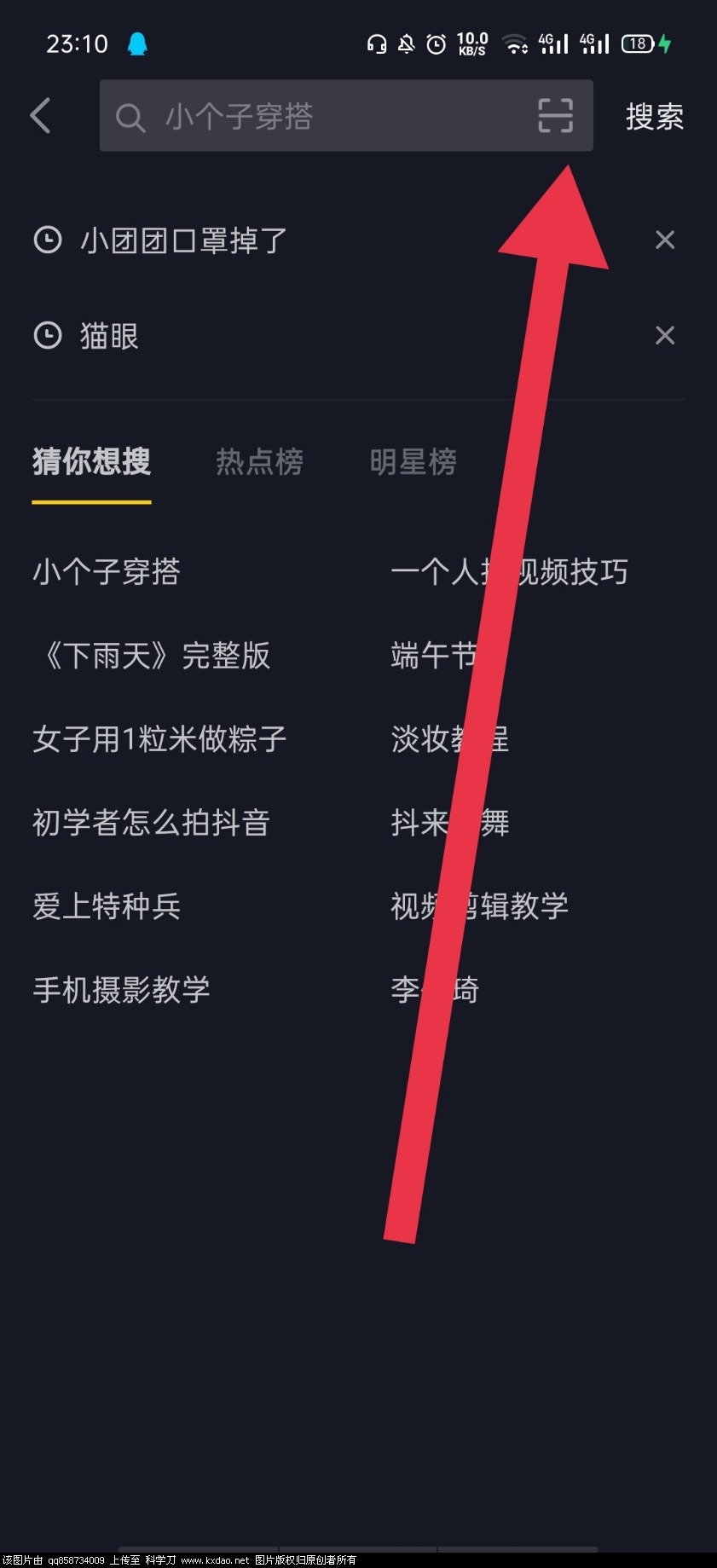This screenshot has height=1568, width=717.
Task: Open history search 猫眼
Action: [x=109, y=336]
